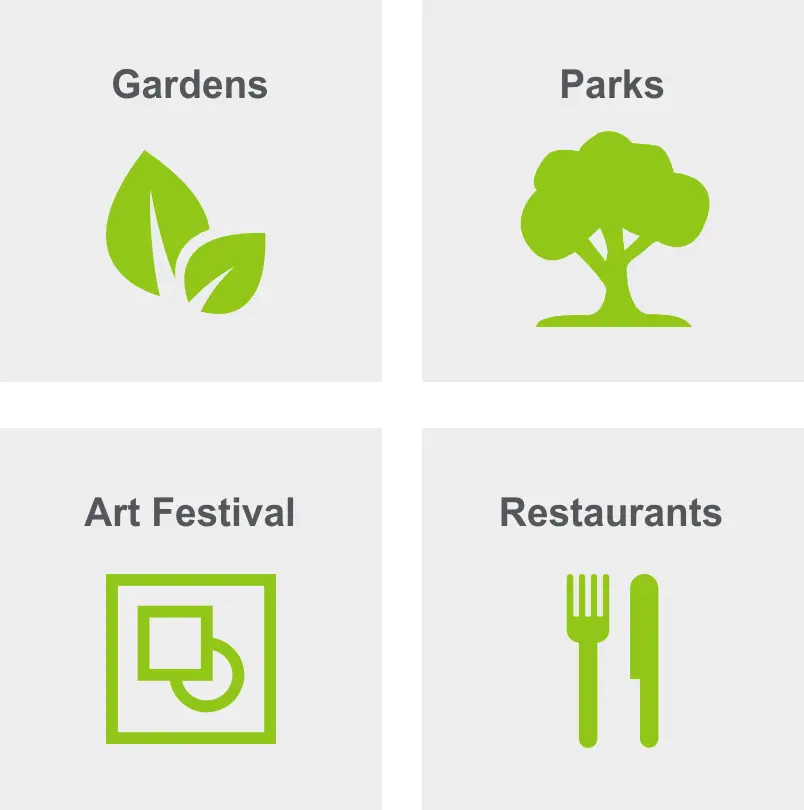Browse the Restaurants tile
804x810 pixels.
point(612,620)
